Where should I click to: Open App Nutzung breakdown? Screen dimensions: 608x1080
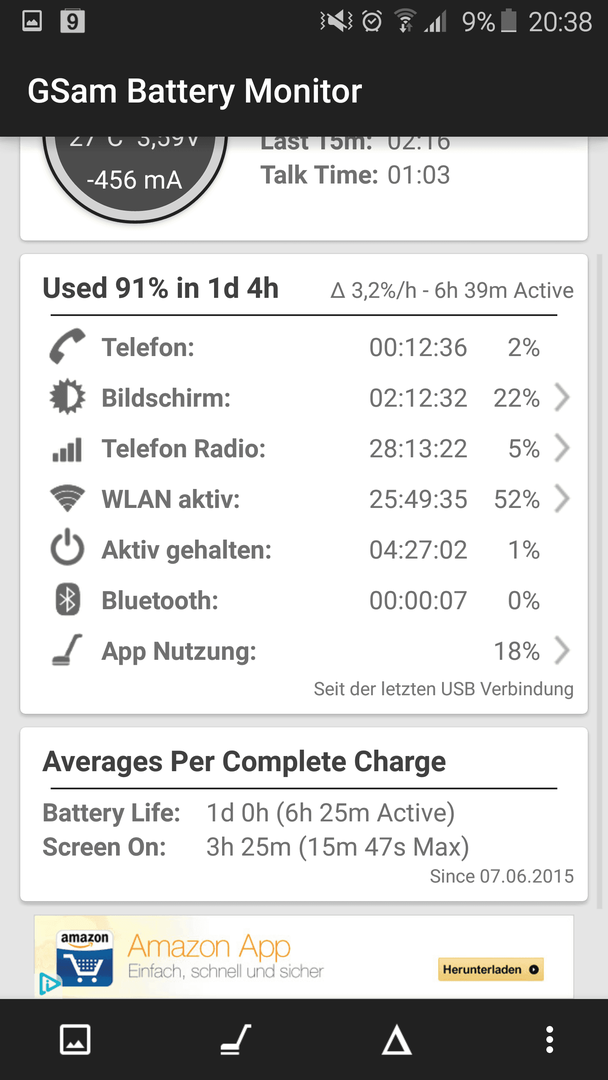306,651
